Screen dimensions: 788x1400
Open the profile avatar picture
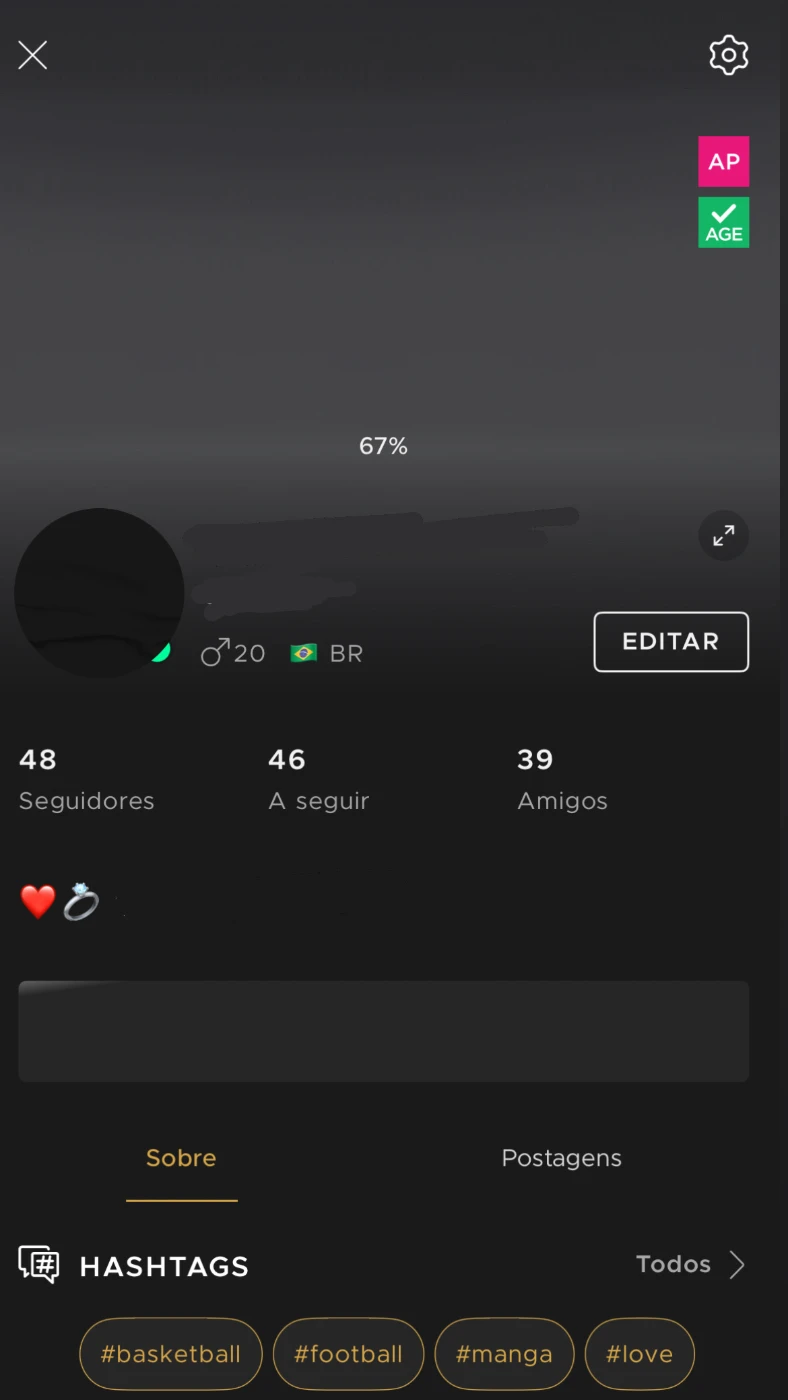click(99, 592)
